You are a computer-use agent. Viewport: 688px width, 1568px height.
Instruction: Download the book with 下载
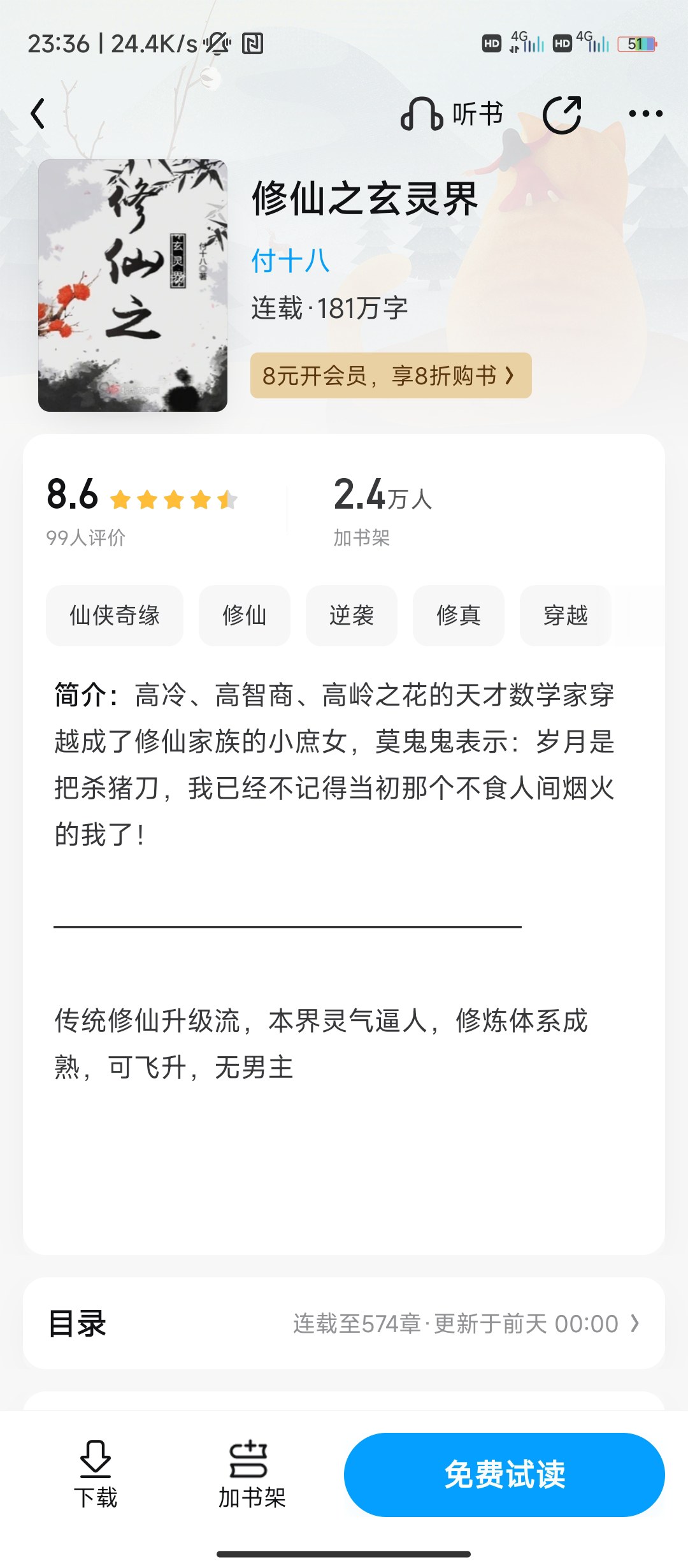96,1474
